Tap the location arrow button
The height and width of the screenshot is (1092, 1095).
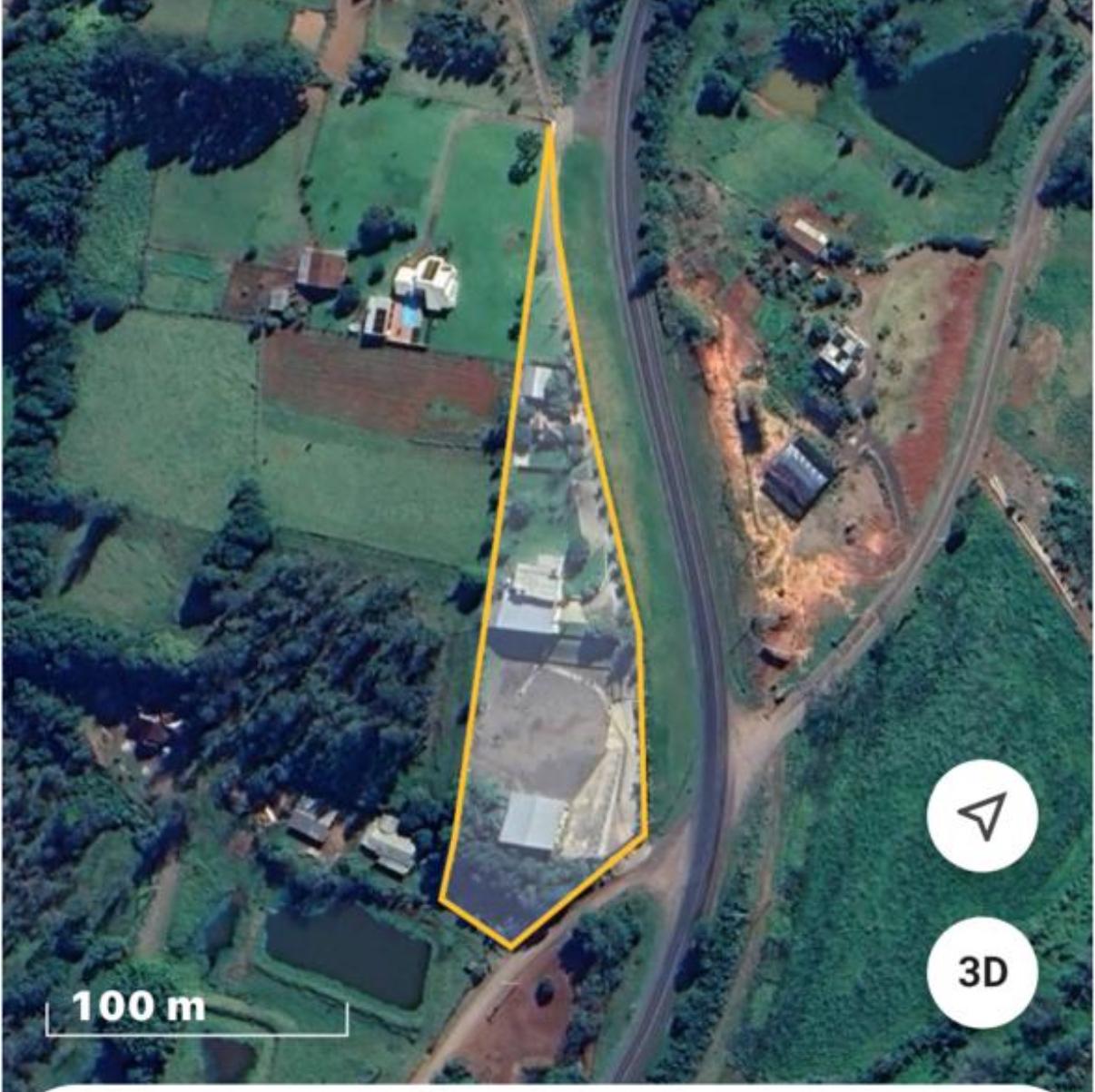click(982, 815)
